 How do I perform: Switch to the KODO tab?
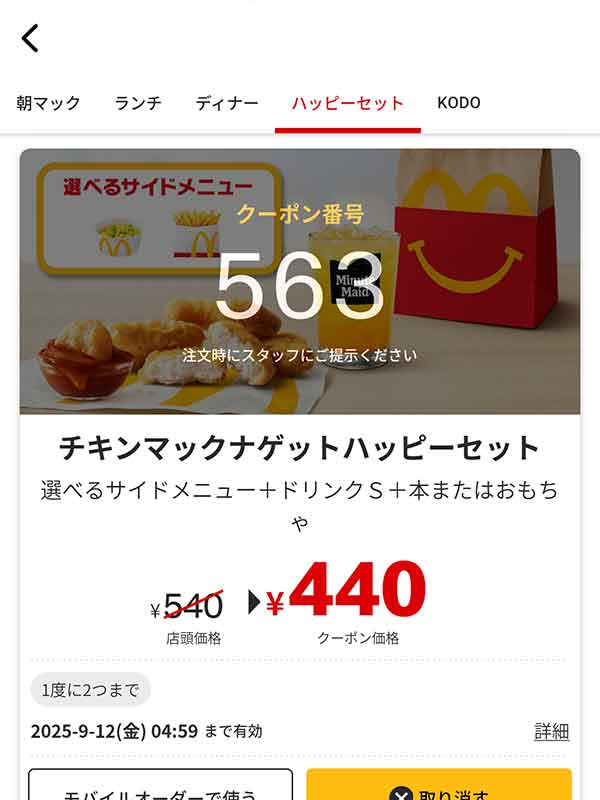(x=459, y=103)
